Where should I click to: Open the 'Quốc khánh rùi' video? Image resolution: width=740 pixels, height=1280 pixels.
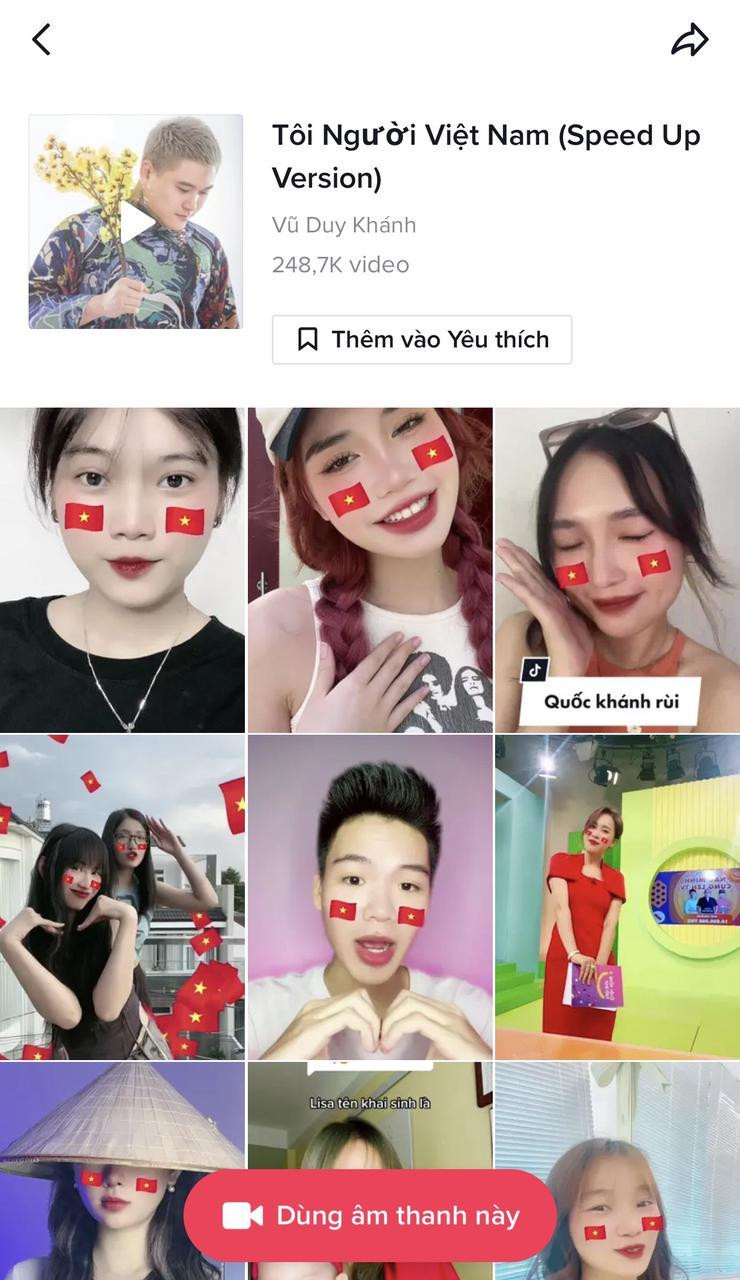point(617,570)
